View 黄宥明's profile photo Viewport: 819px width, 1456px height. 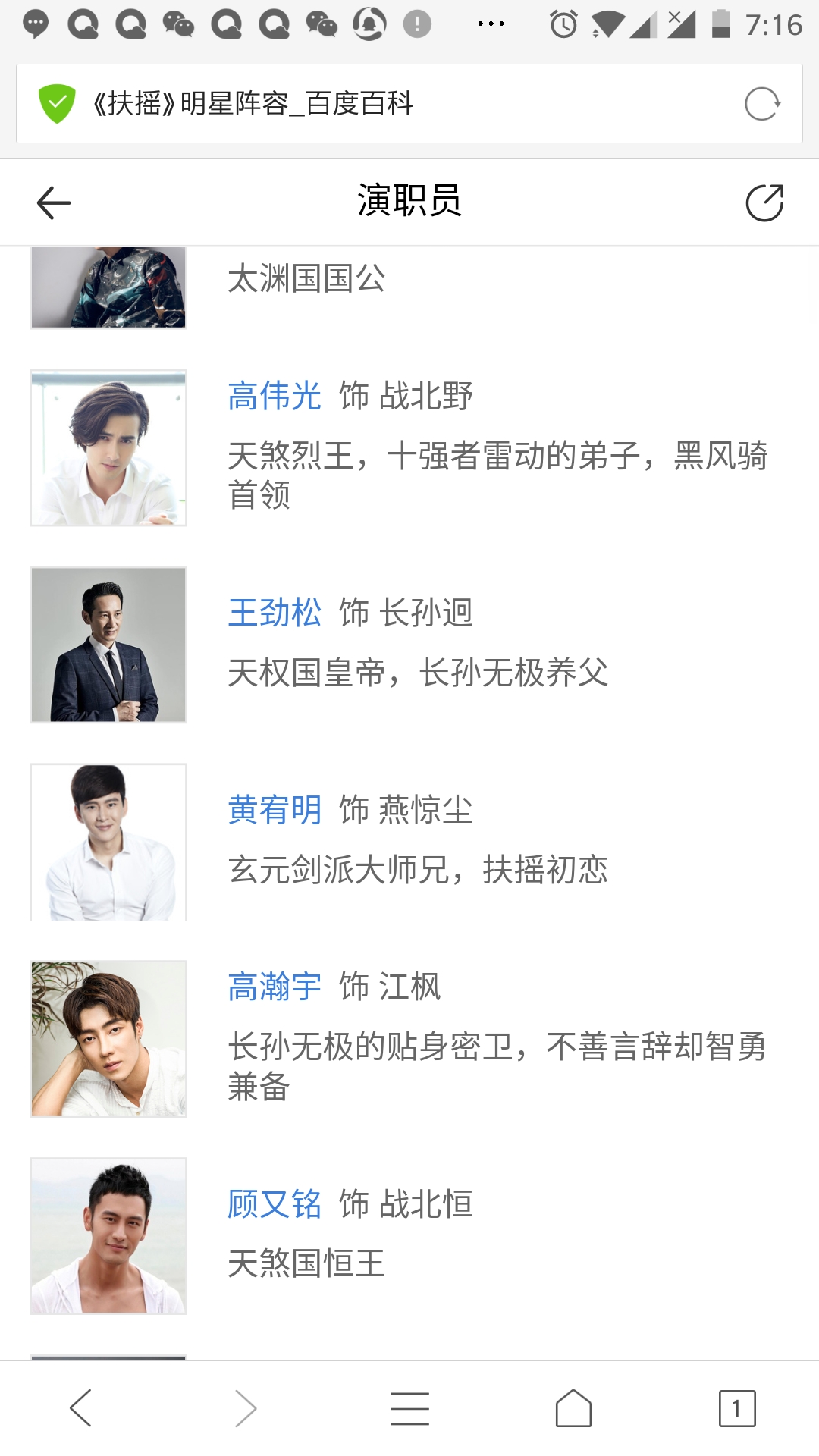point(108,842)
